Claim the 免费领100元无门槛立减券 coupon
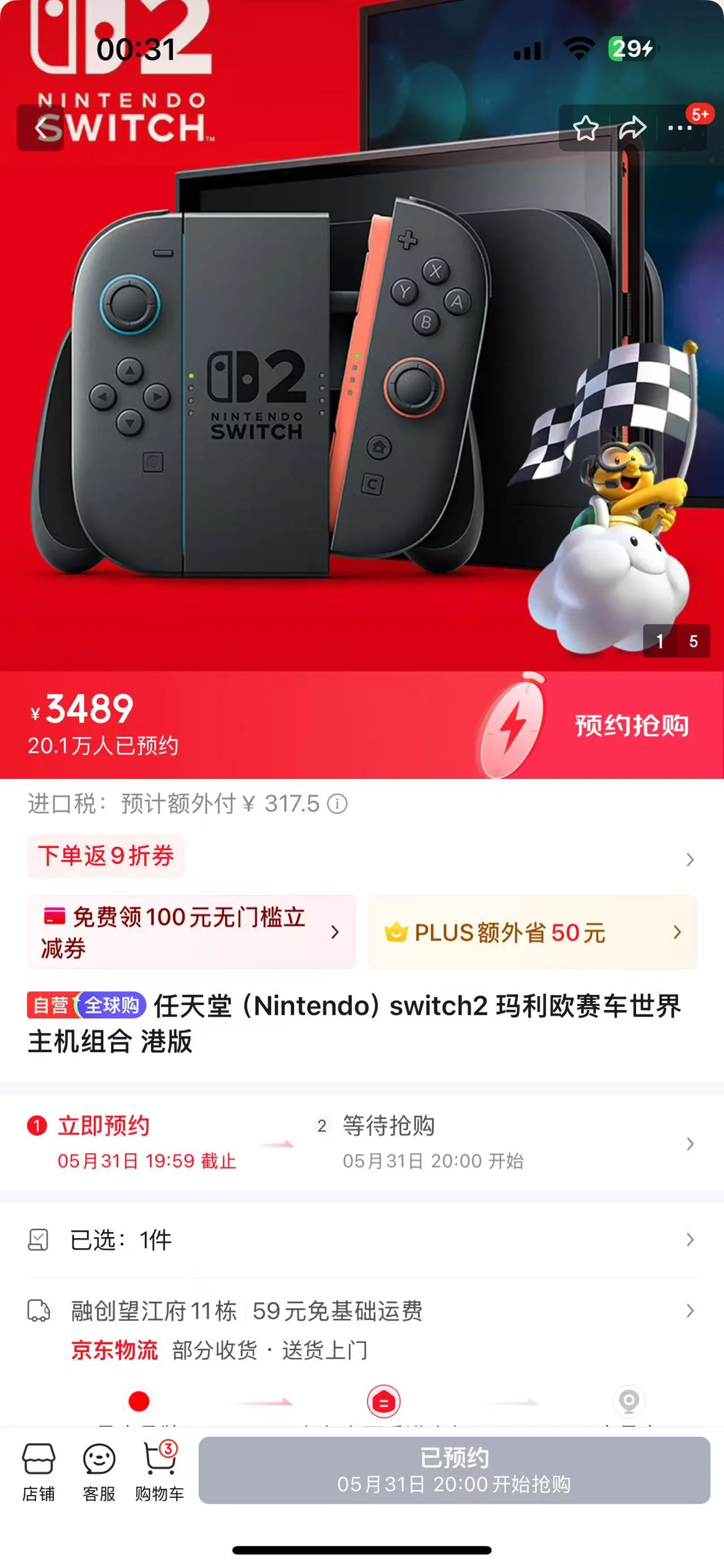The height and width of the screenshot is (1568, 724). click(x=191, y=932)
